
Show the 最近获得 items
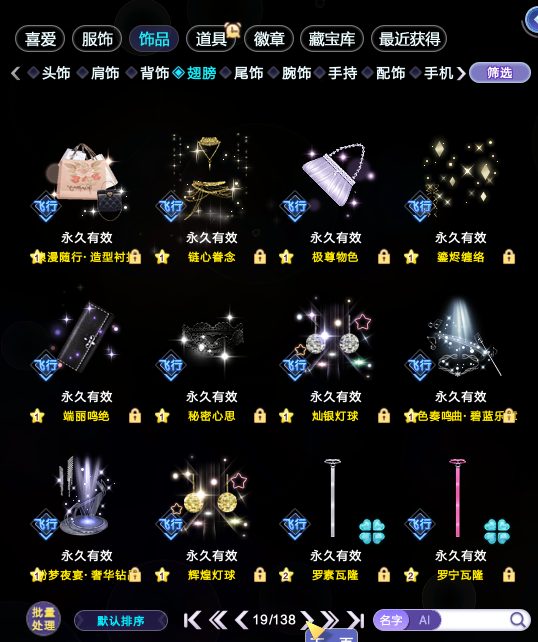tap(409, 39)
